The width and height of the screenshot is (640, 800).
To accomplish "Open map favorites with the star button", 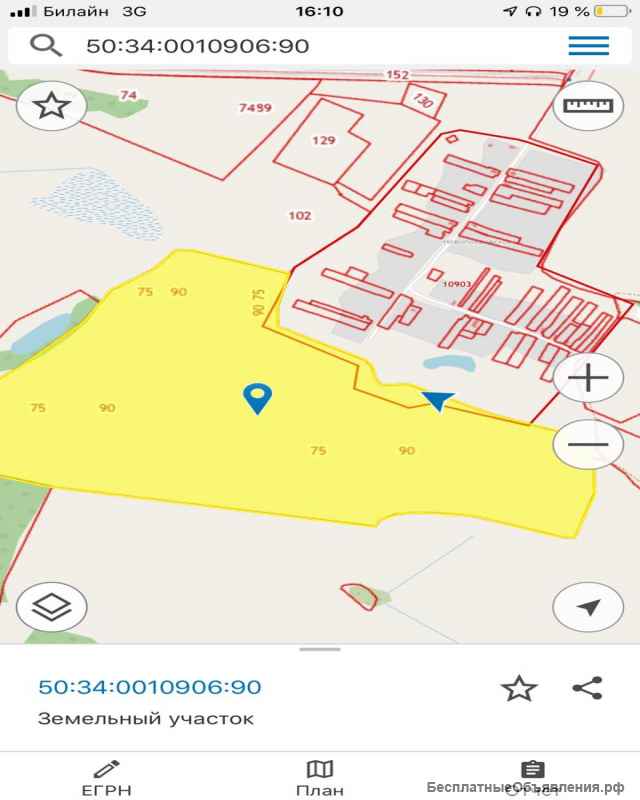I will point(51,106).
